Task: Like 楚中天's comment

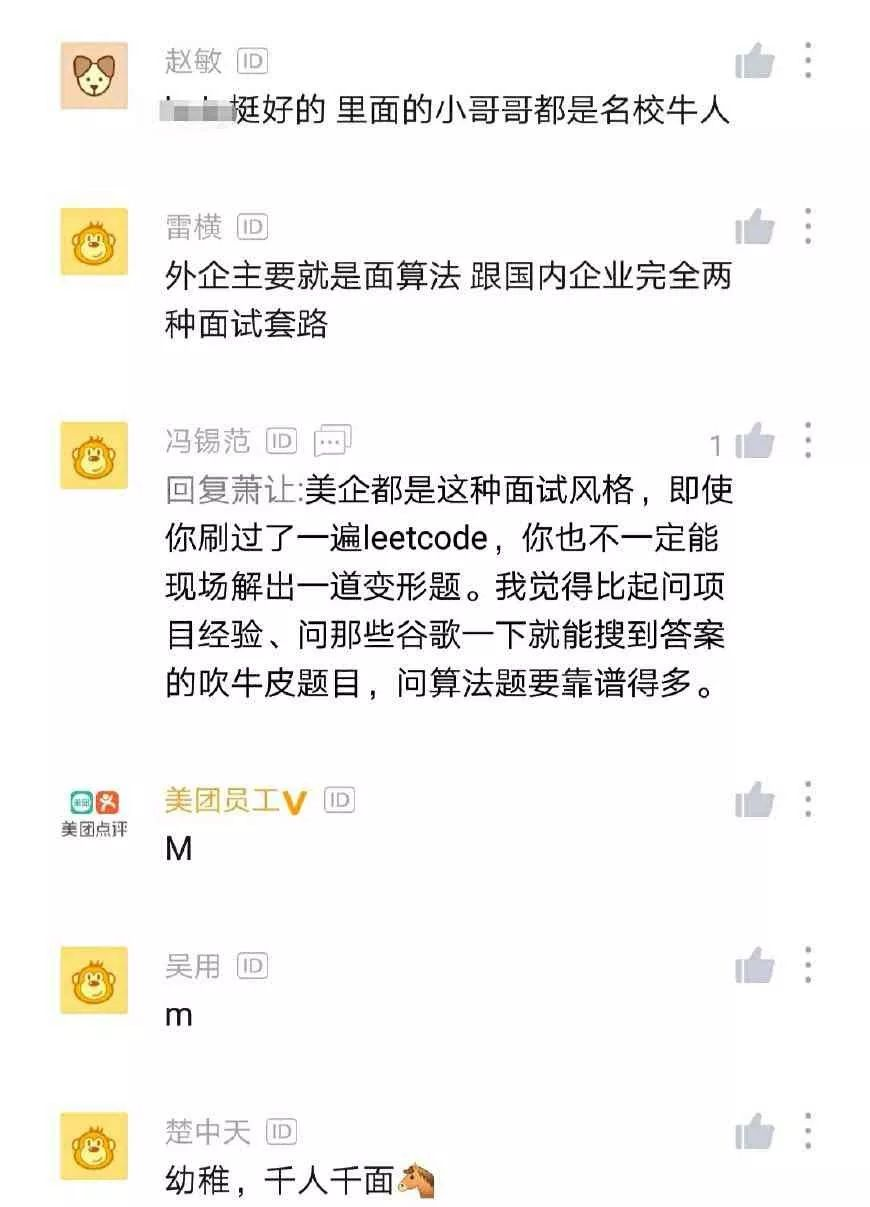Action: [755, 1133]
